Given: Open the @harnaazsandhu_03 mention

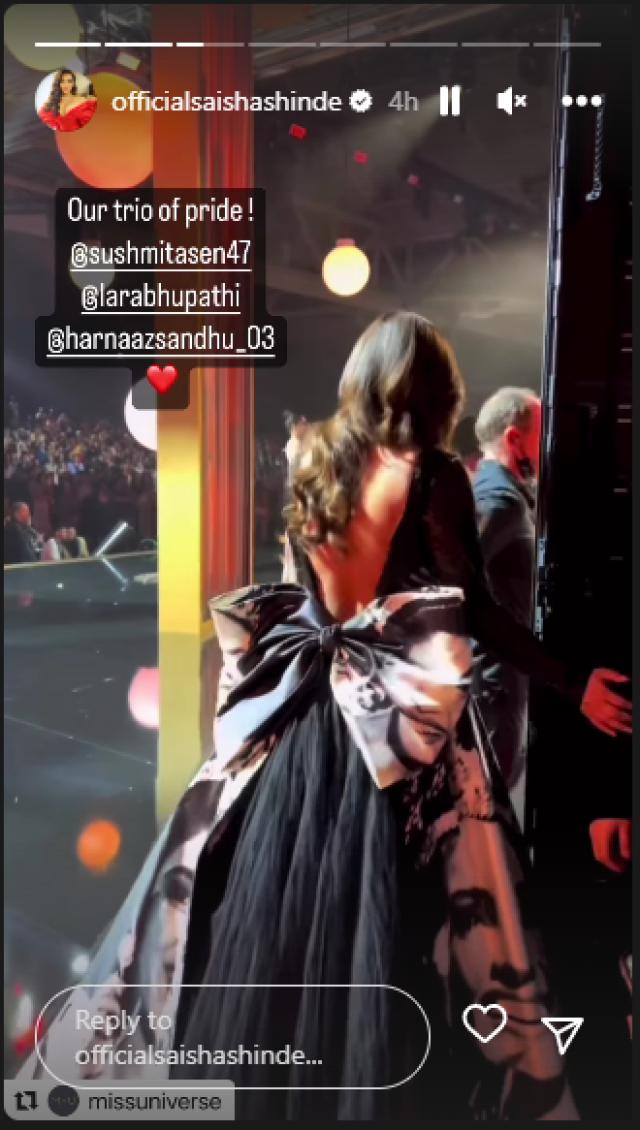Looking at the screenshot, I should [x=160, y=339].
